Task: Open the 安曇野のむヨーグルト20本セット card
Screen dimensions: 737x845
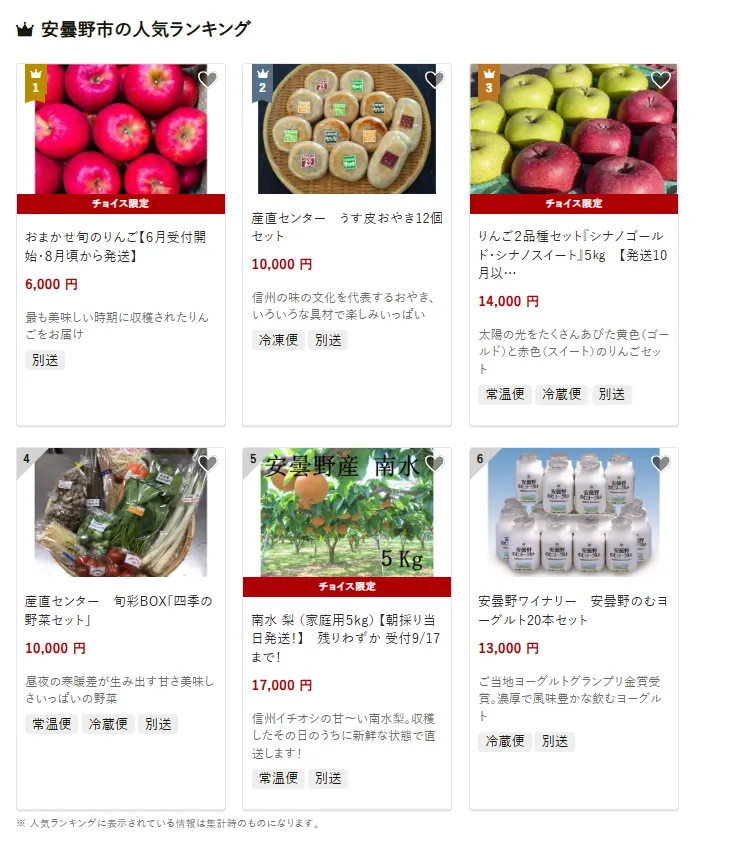Action: tap(574, 610)
